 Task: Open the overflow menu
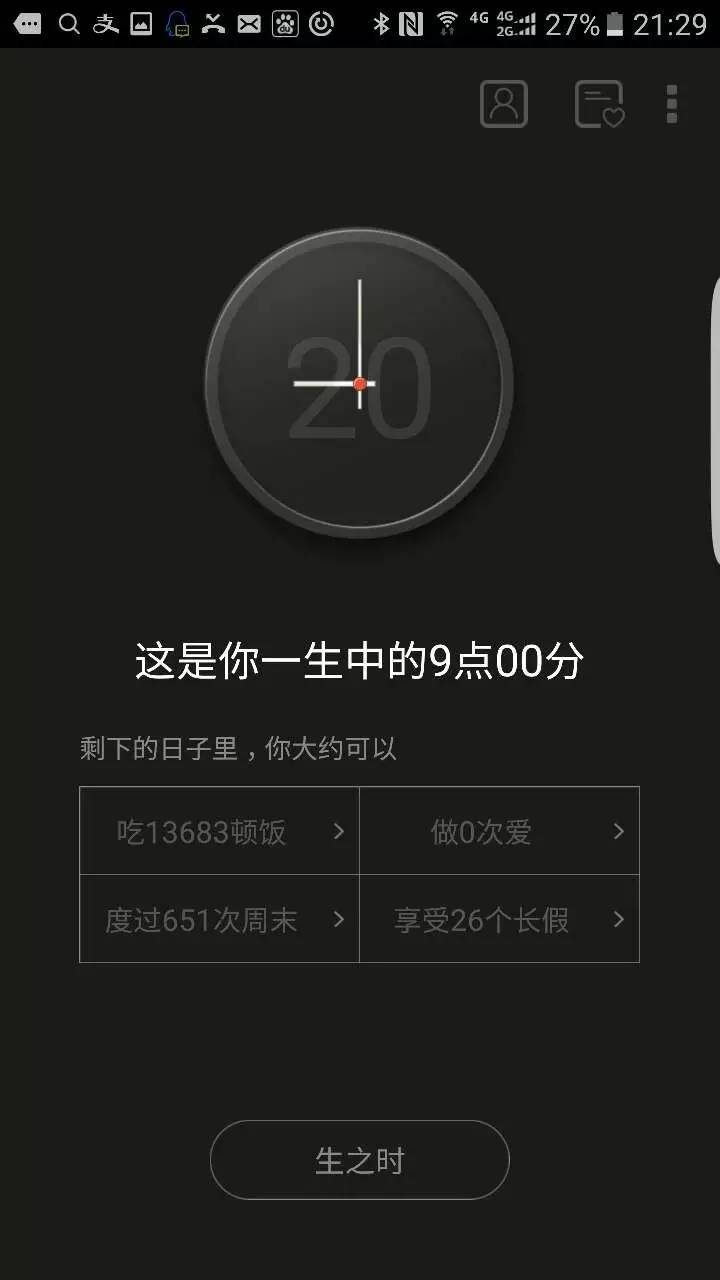click(x=671, y=104)
